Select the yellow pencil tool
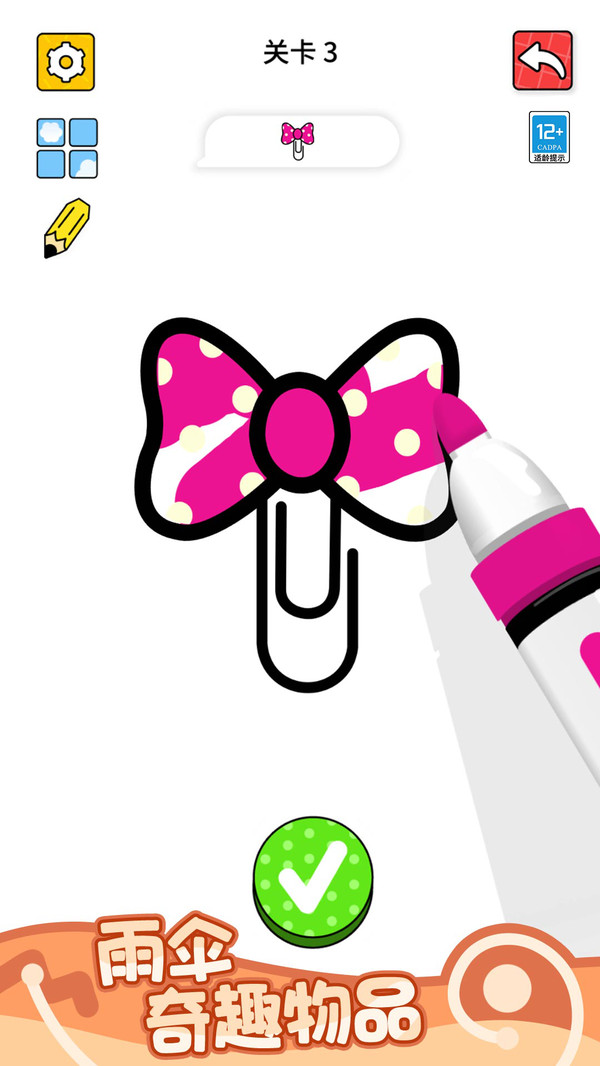This screenshot has height=1066, width=600. [x=66, y=227]
